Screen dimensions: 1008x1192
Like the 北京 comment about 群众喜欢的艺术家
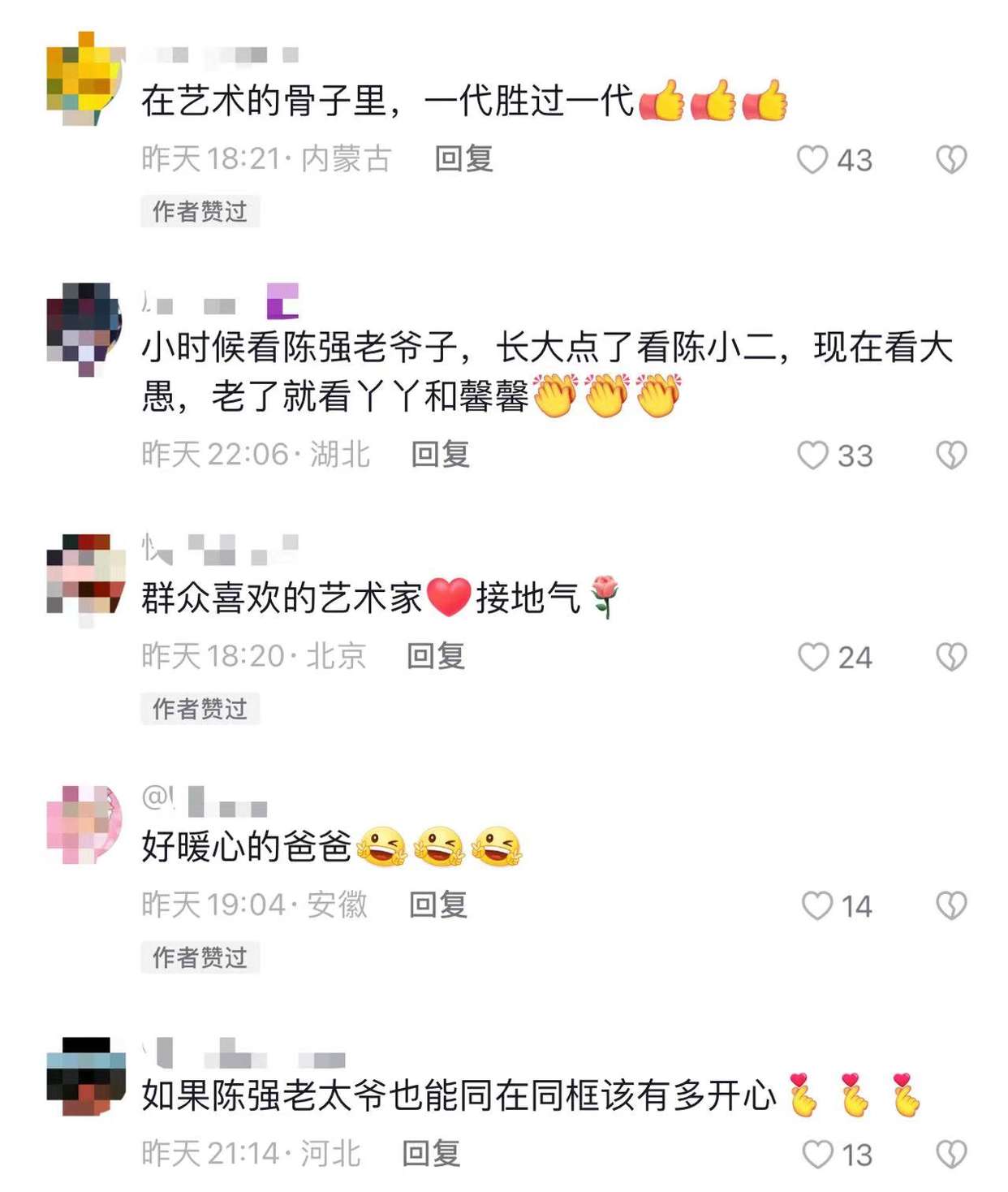pyautogui.click(x=812, y=656)
